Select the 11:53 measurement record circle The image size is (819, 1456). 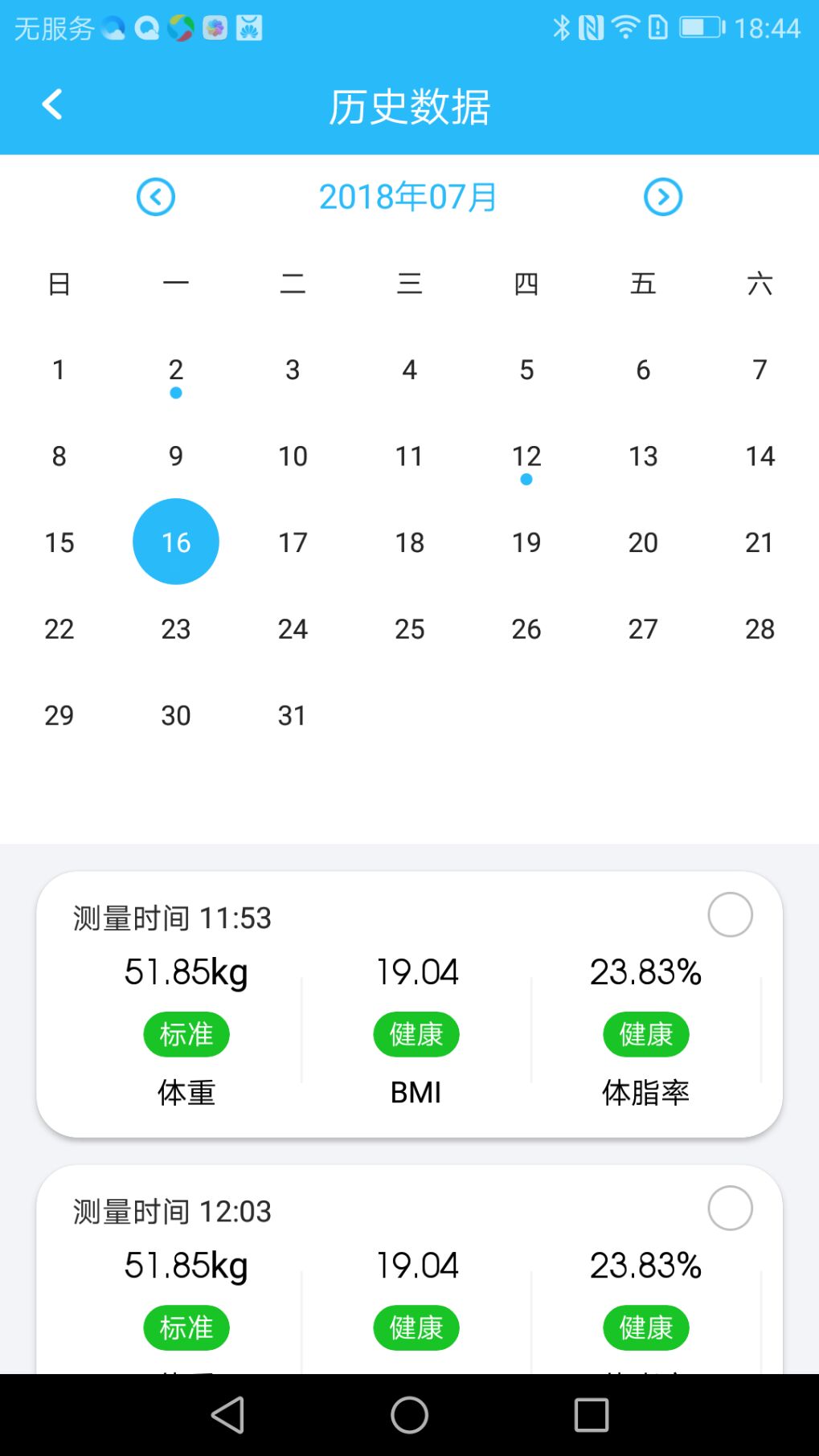tap(730, 914)
